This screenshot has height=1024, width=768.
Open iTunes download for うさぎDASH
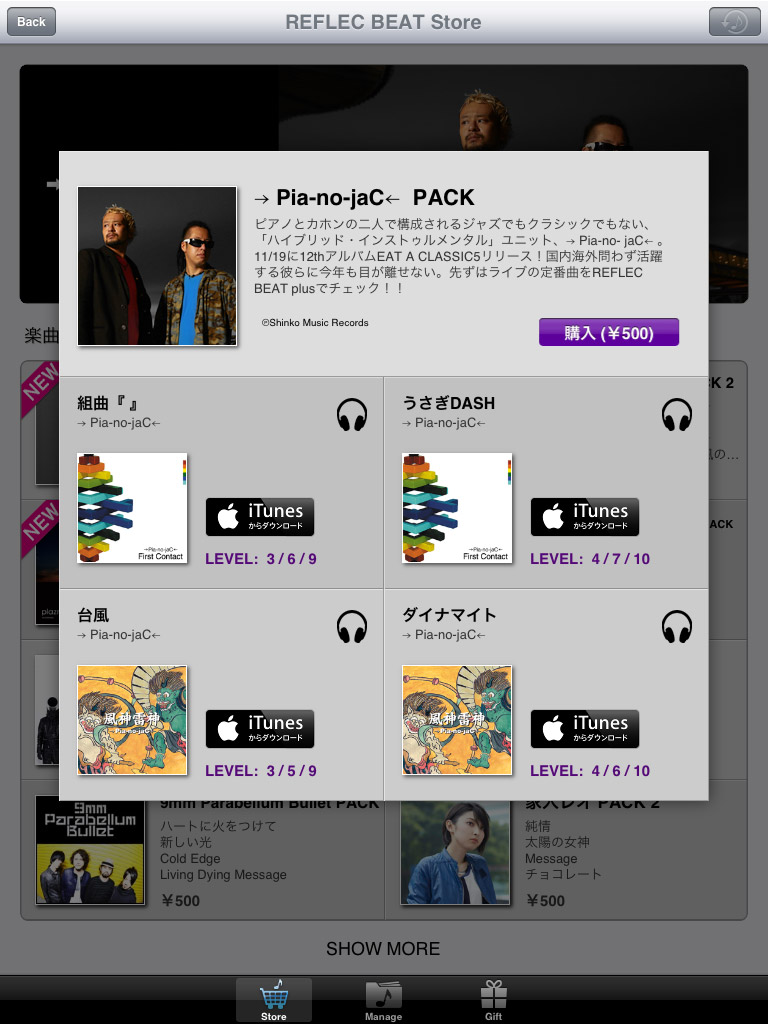pos(585,517)
